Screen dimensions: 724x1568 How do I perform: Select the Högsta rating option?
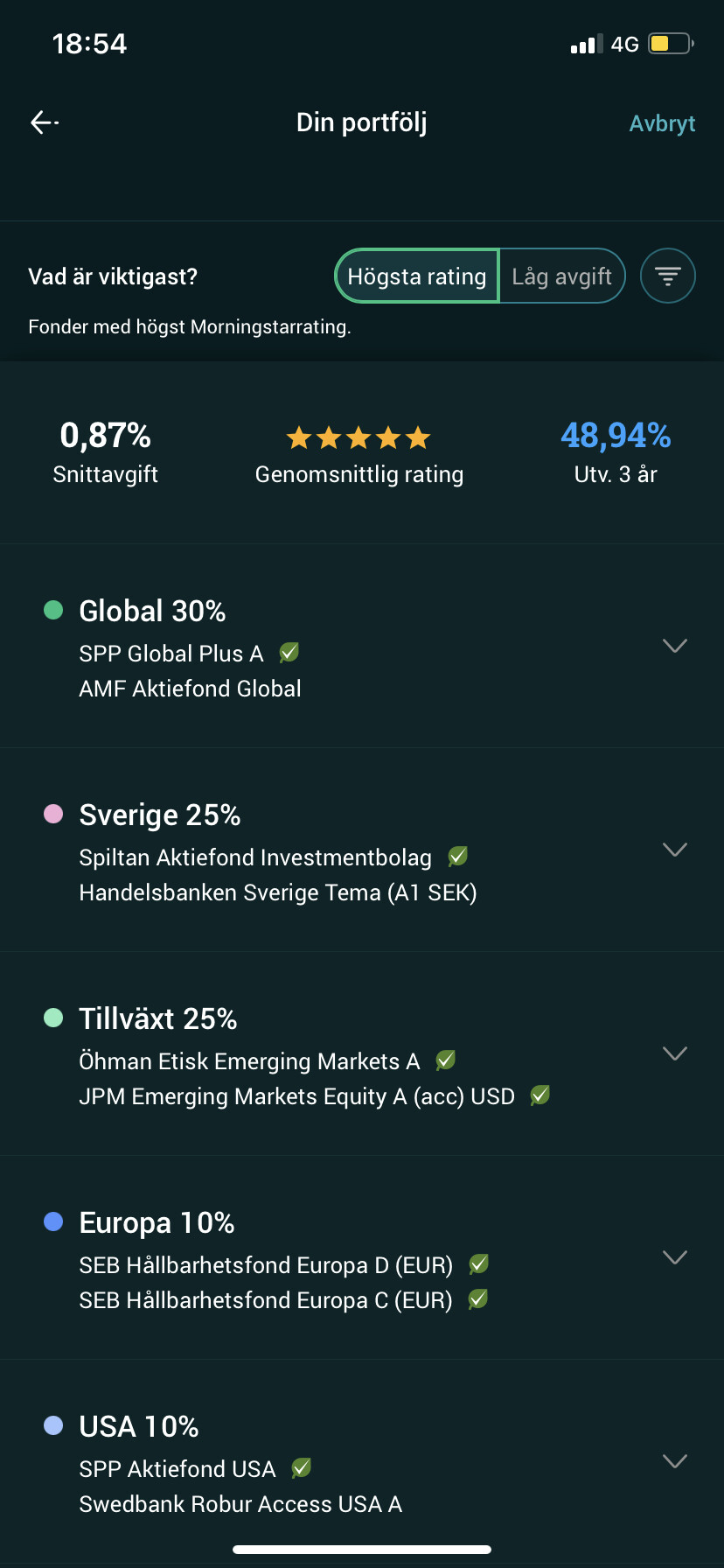click(417, 276)
